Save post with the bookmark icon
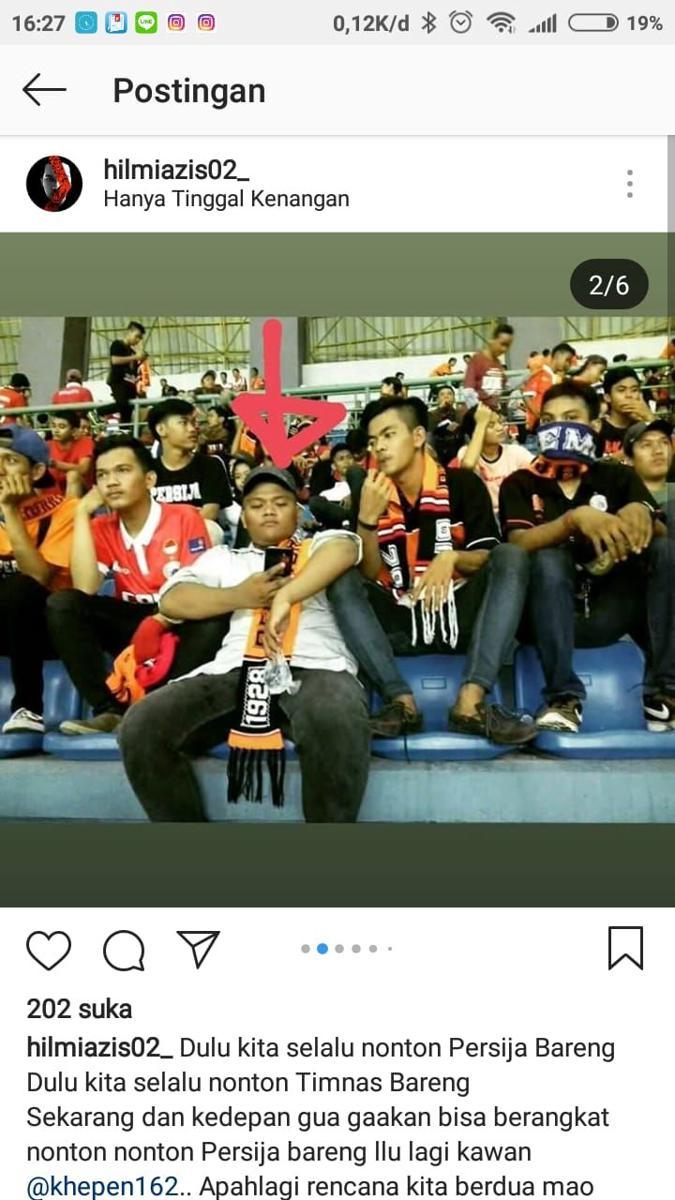The width and height of the screenshot is (675, 1200). pyautogui.click(x=625, y=948)
